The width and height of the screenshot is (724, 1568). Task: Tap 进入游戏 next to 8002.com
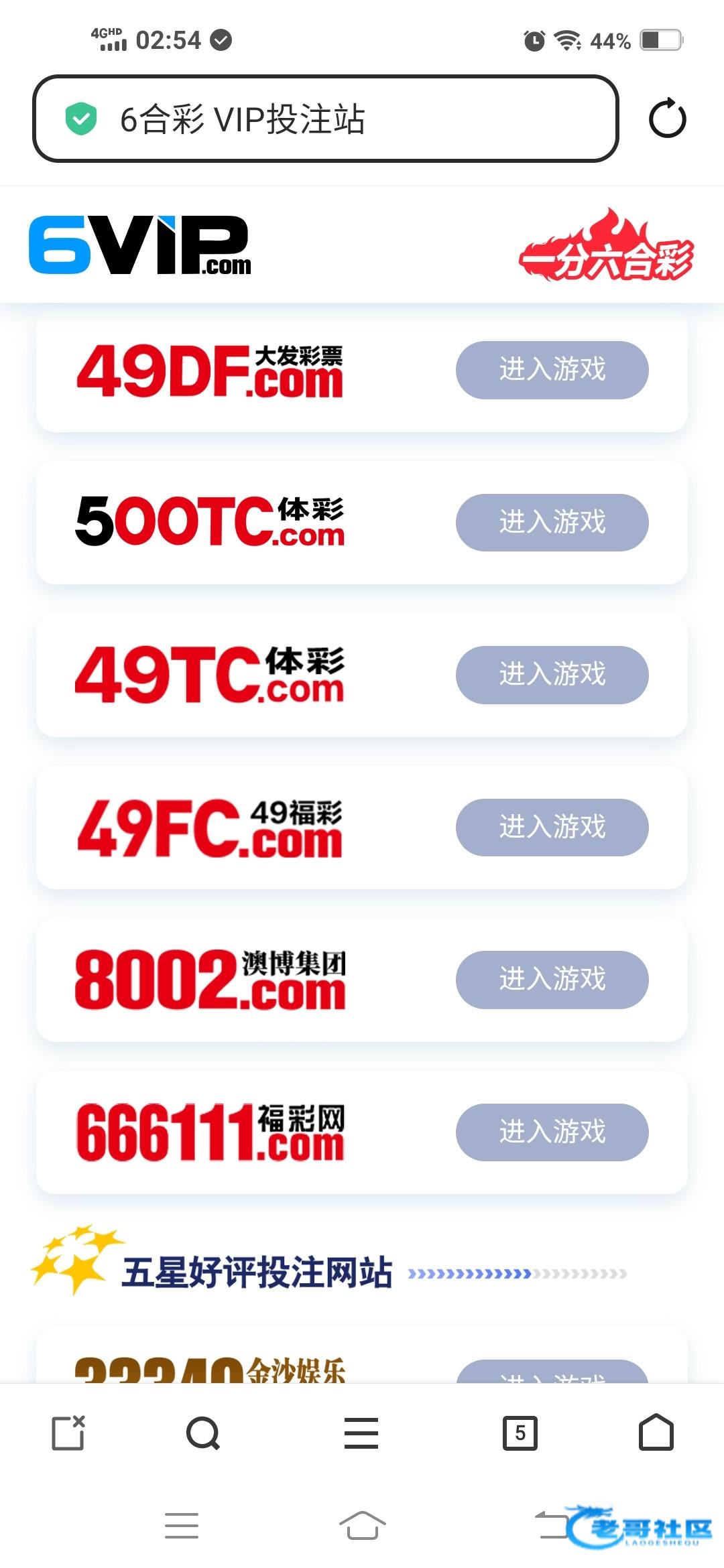(x=552, y=980)
